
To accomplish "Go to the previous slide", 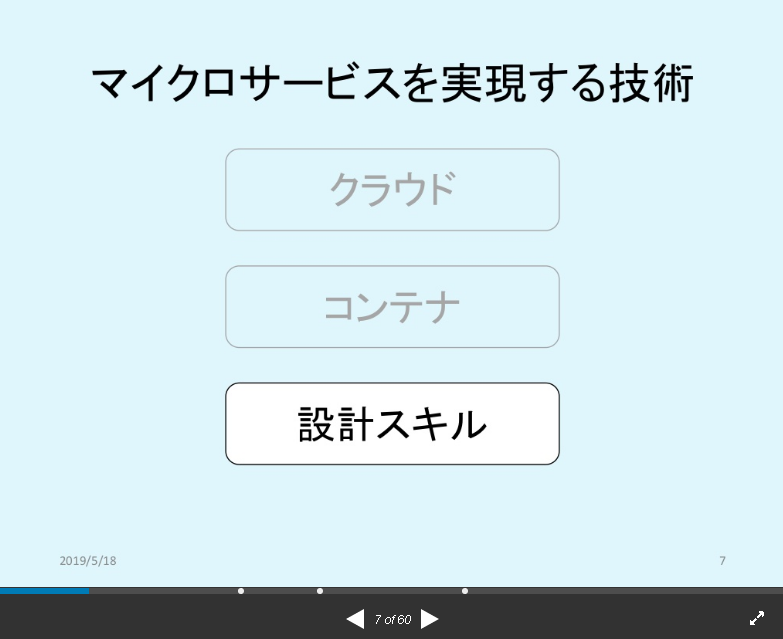I will [355, 619].
